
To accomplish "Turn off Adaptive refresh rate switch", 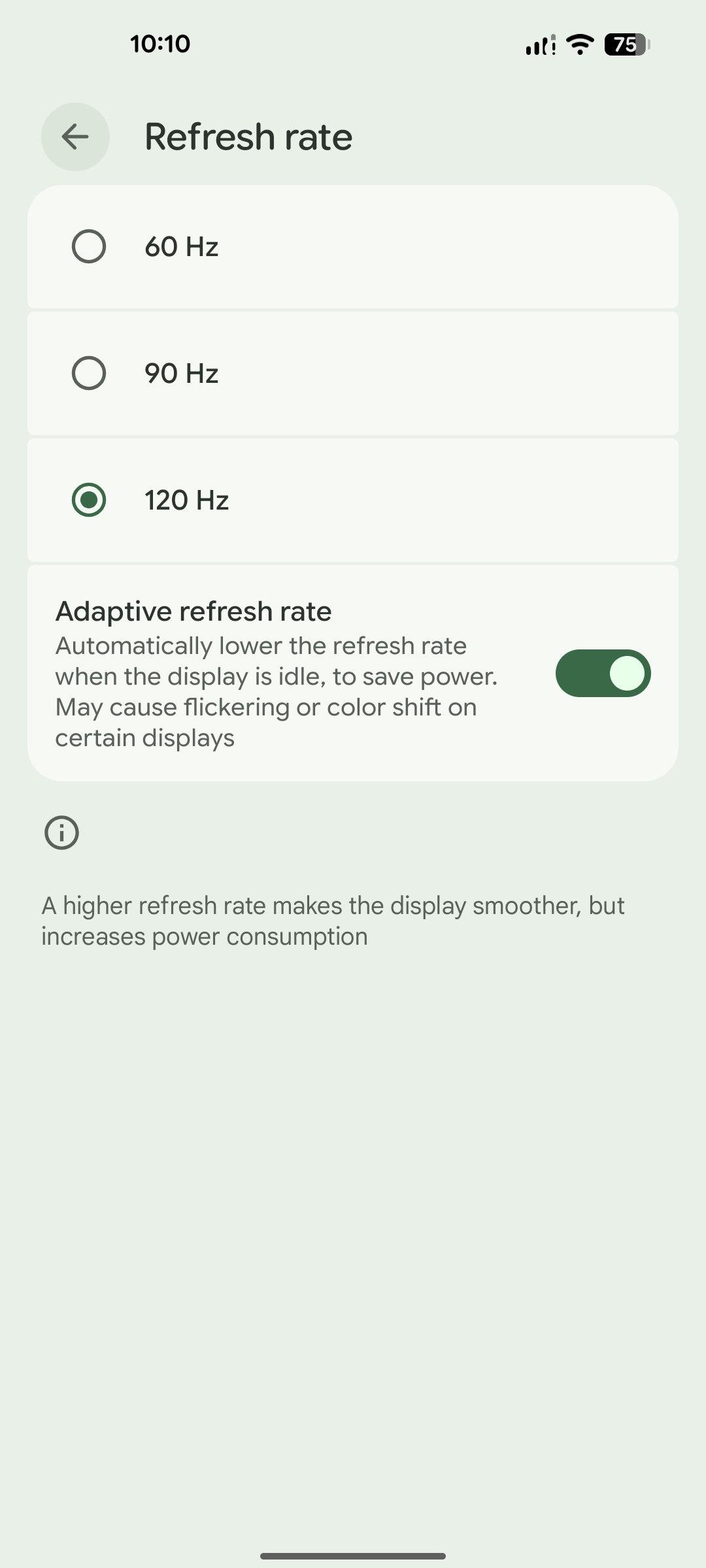I will pos(603,673).
